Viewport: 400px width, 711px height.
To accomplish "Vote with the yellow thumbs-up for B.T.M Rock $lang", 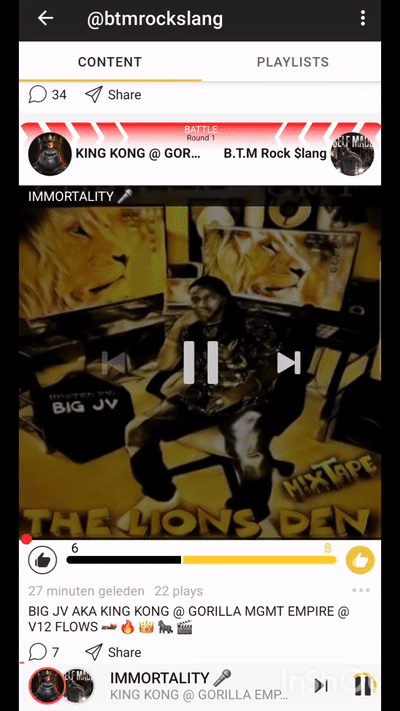I will click(x=360, y=560).
